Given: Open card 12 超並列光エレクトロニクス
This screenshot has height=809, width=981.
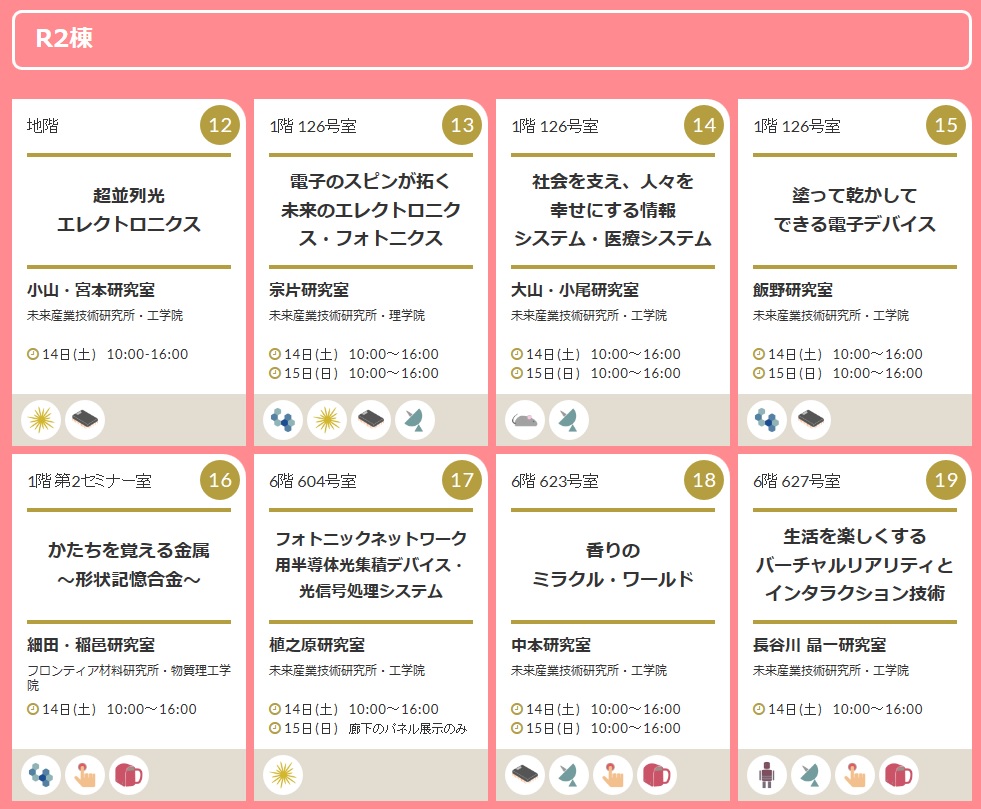Looking at the screenshot, I should (x=129, y=210).
